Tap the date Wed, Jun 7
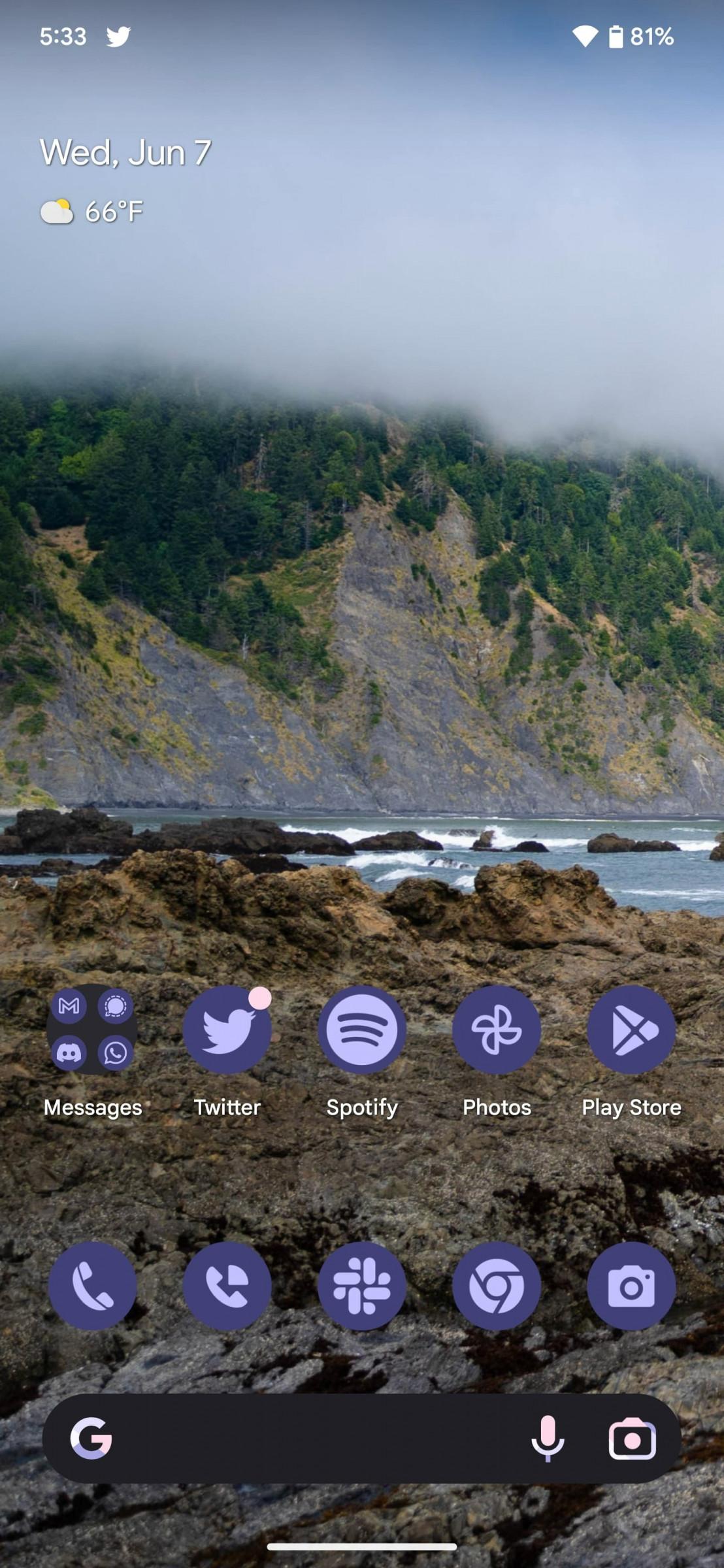 point(125,152)
